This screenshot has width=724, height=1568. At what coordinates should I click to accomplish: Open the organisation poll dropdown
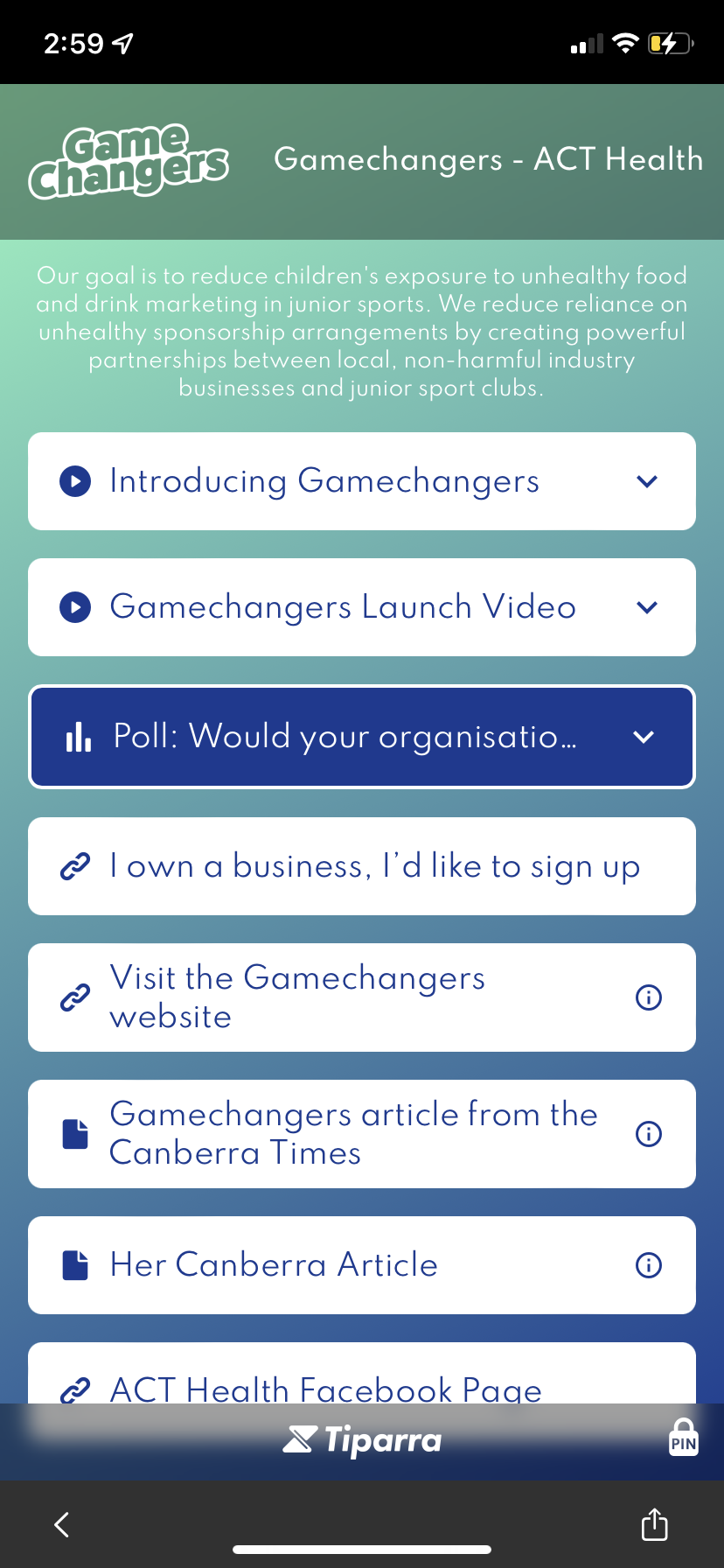(x=644, y=737)
